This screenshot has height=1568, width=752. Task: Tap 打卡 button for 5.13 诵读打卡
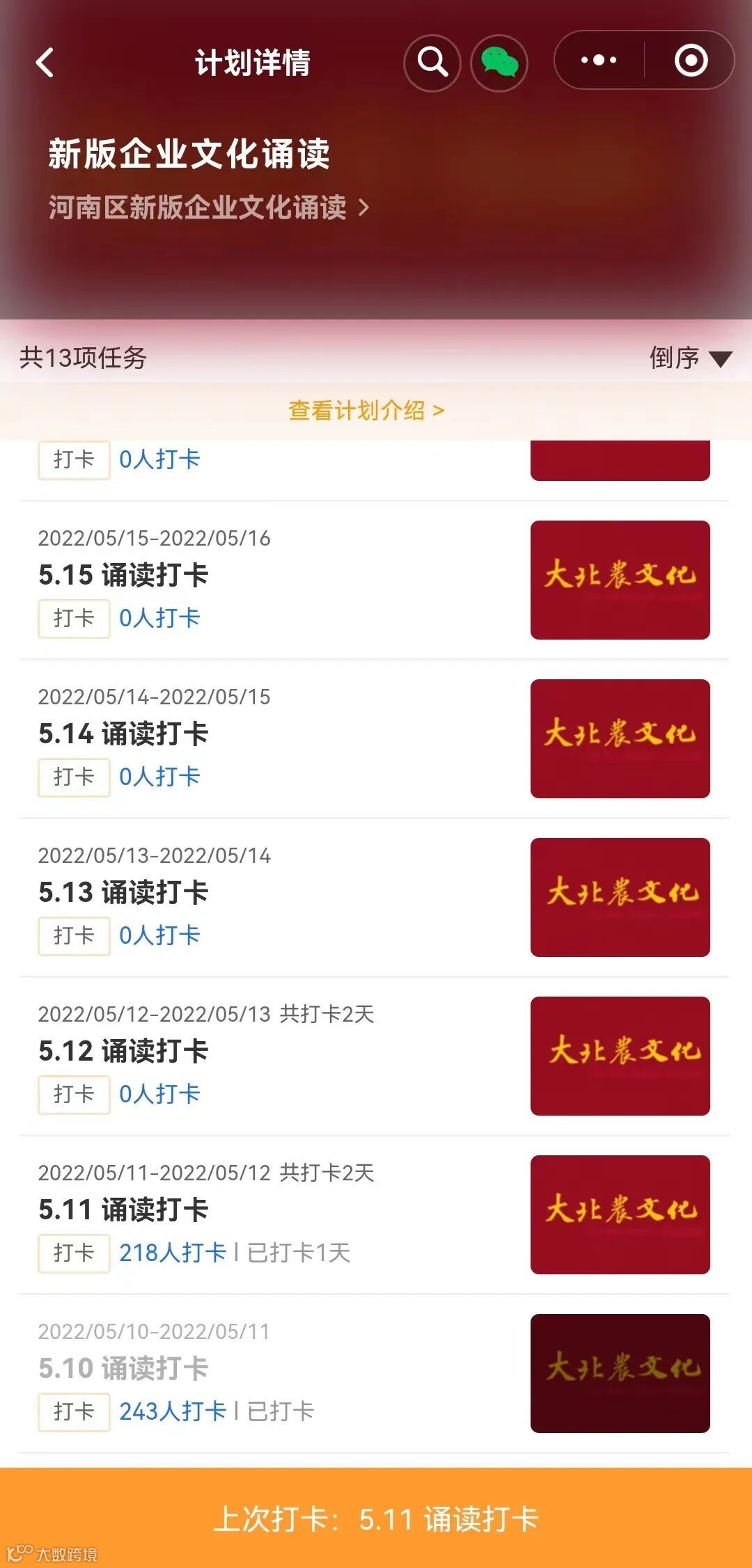pyautogui.click(x=74, y=935)
